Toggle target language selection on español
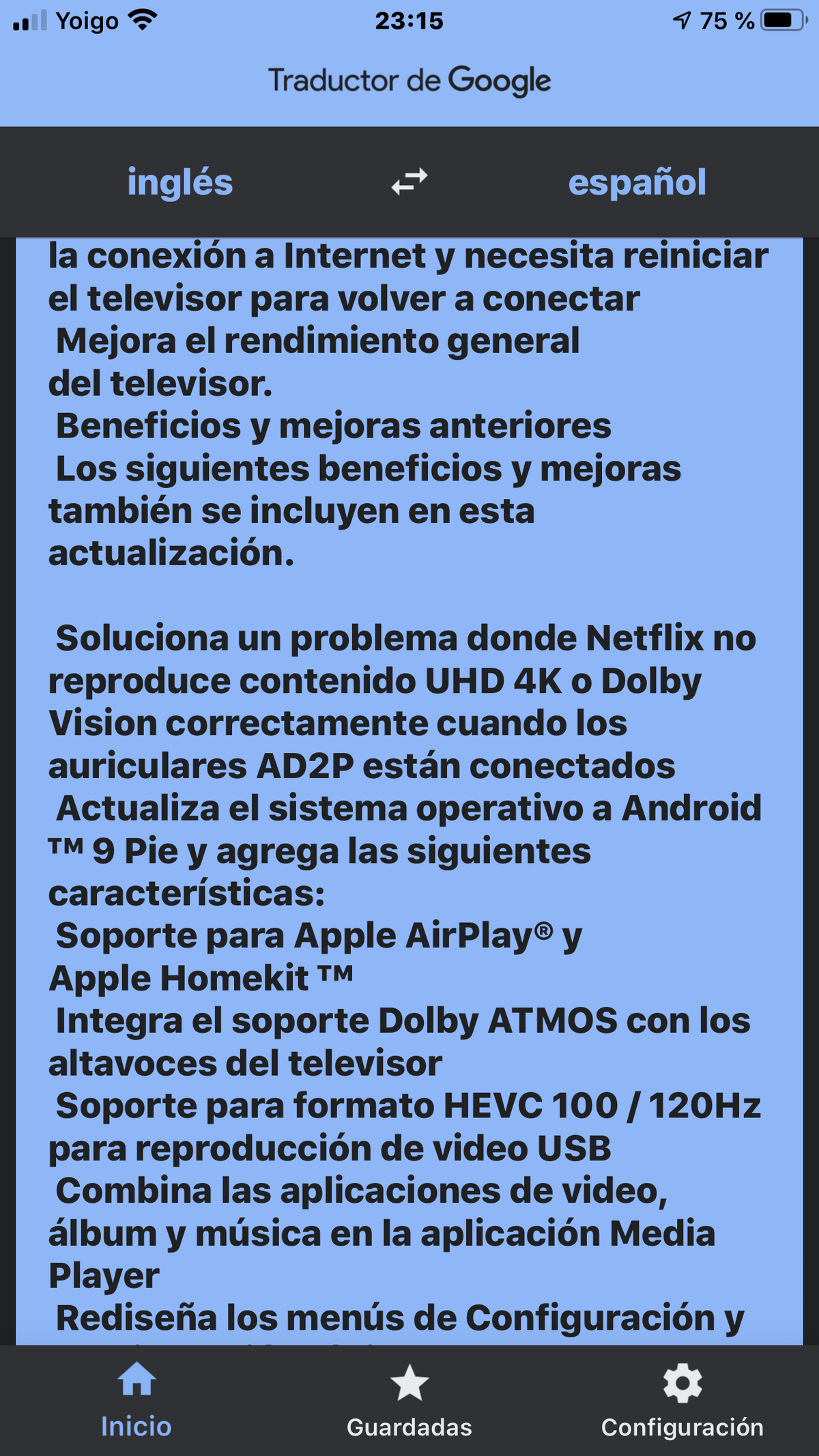Viewport: 819px width, 1456px height. tap(637, 182)
